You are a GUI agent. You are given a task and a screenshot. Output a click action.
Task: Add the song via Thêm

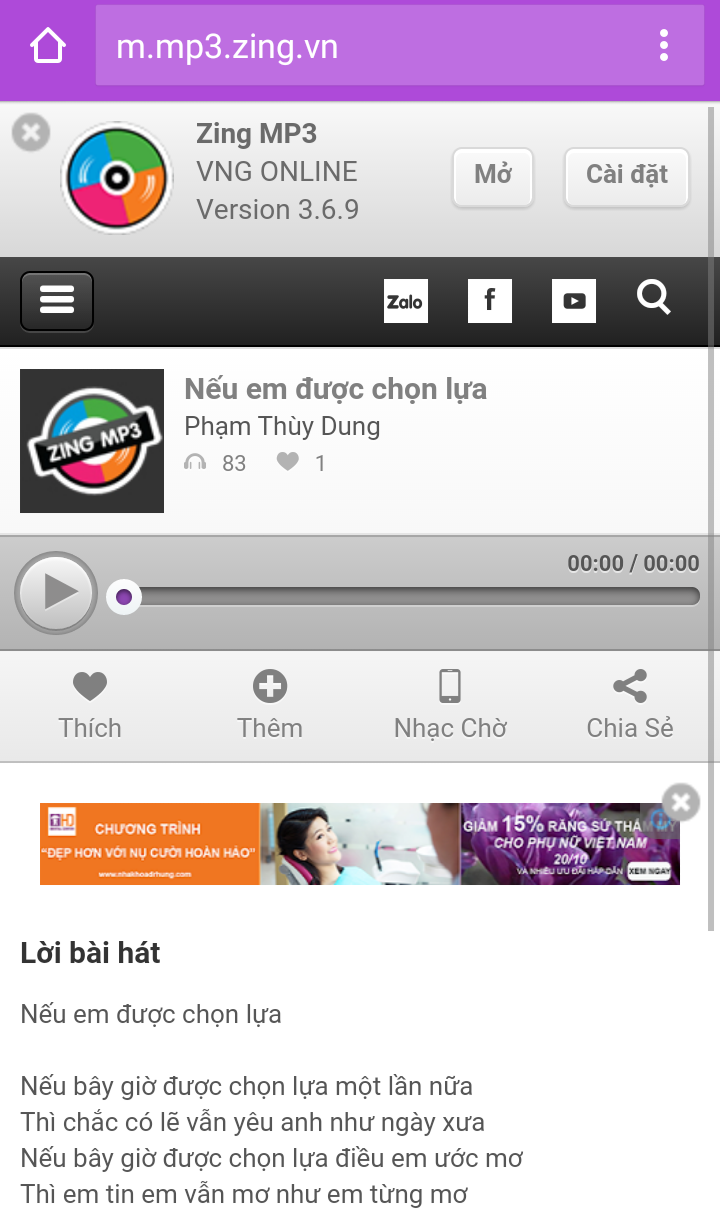tap(270, 705)
